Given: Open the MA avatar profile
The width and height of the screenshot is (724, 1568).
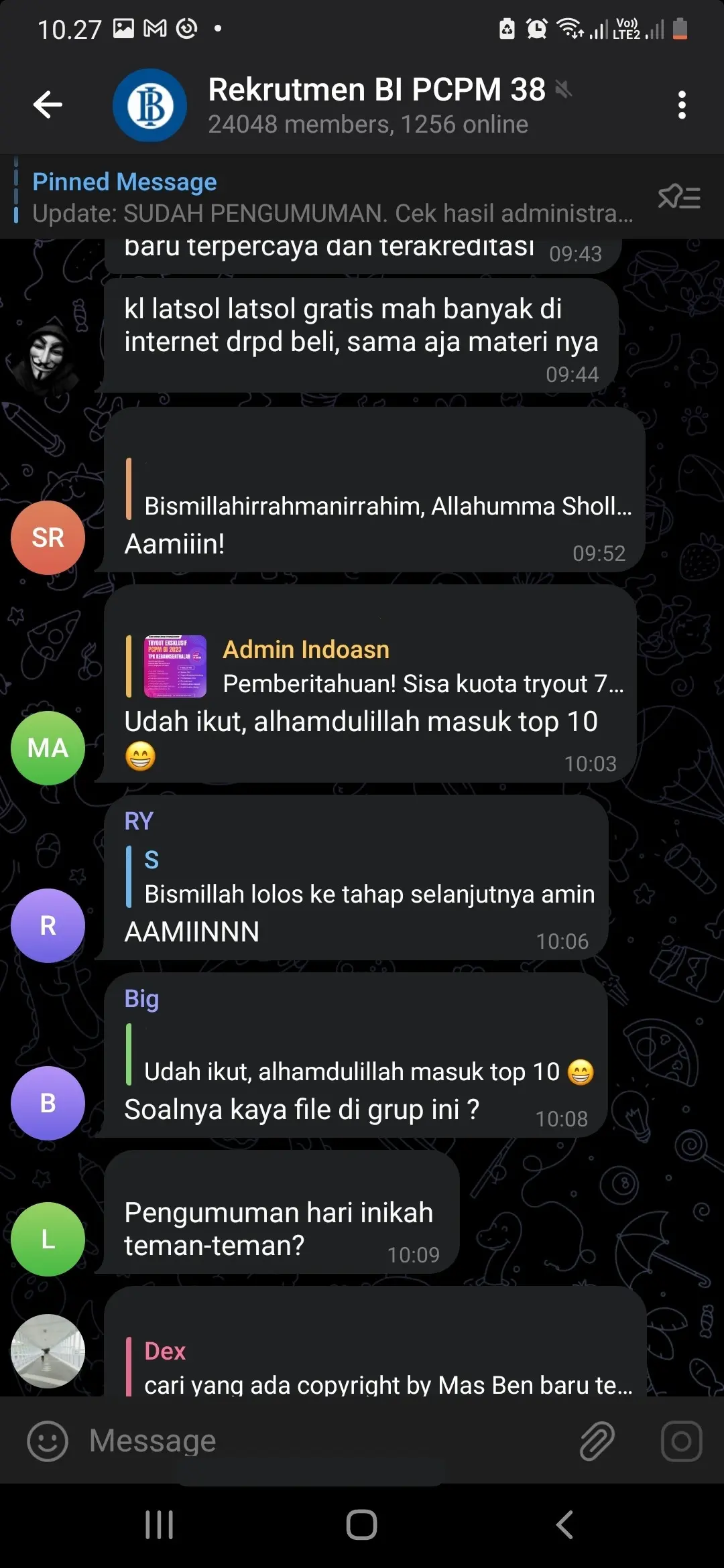Looking at the screenshot, I should 48,748.
